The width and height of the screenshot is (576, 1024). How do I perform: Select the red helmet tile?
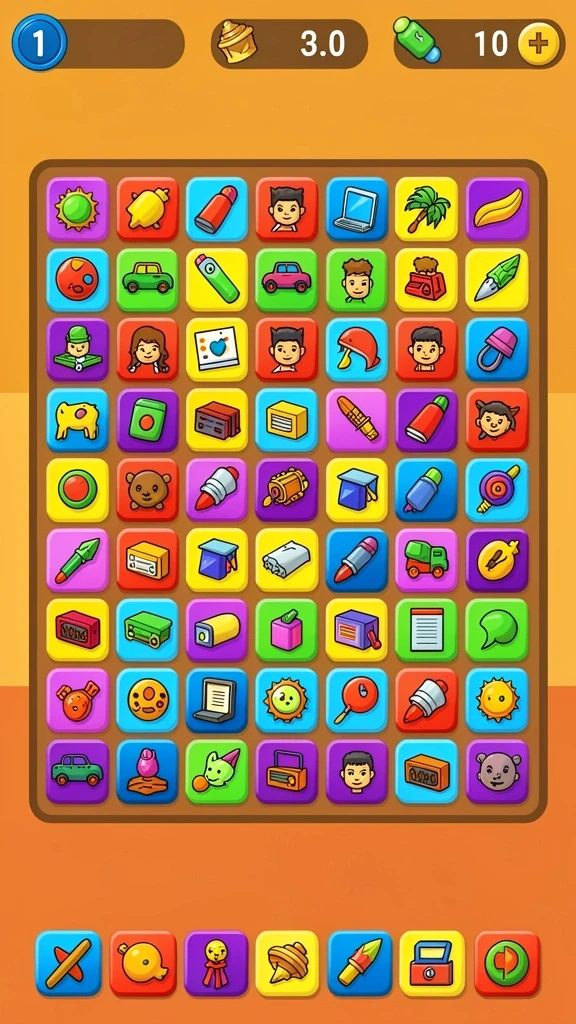(357, 349)
